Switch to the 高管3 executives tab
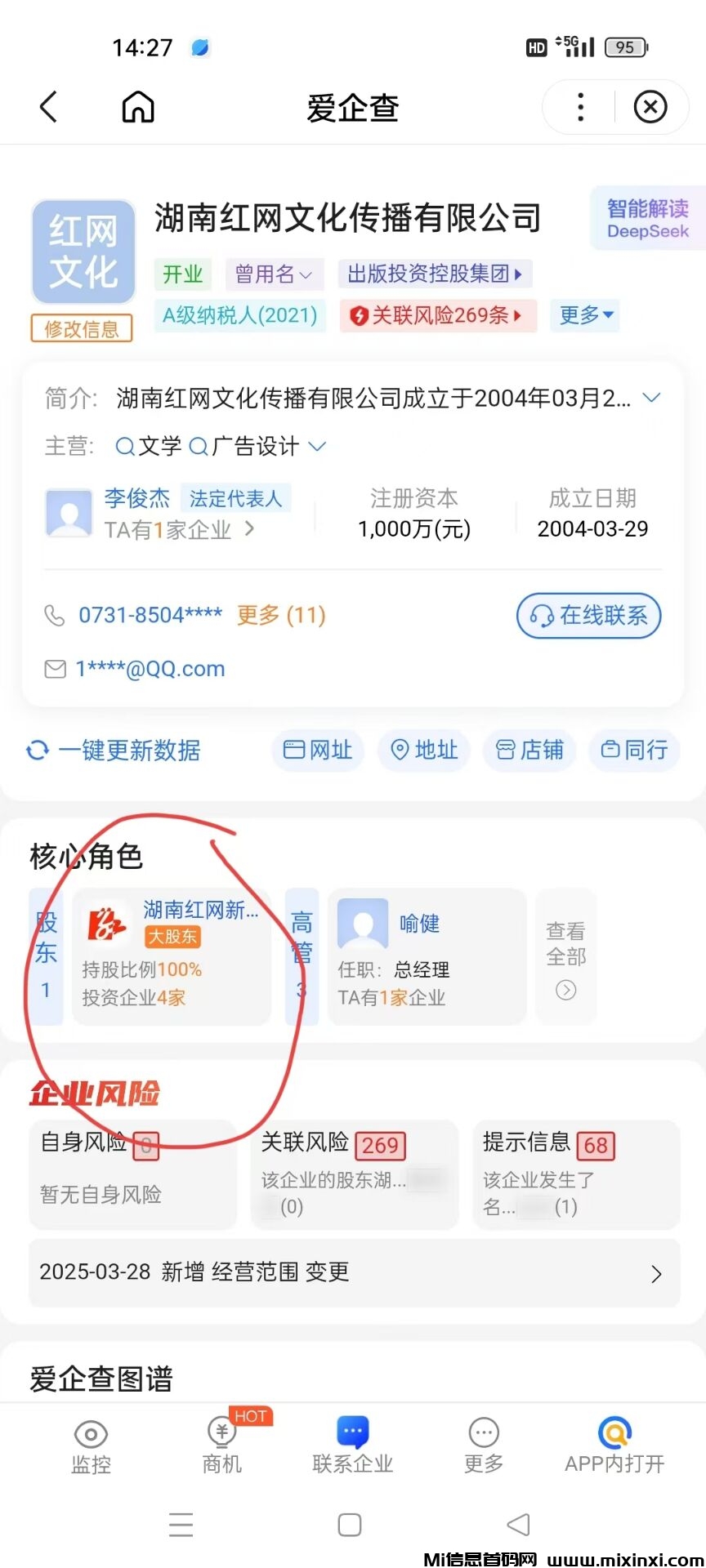This screenshot has height=1568, width=706. pyautogui.click(x=302, y=956)
